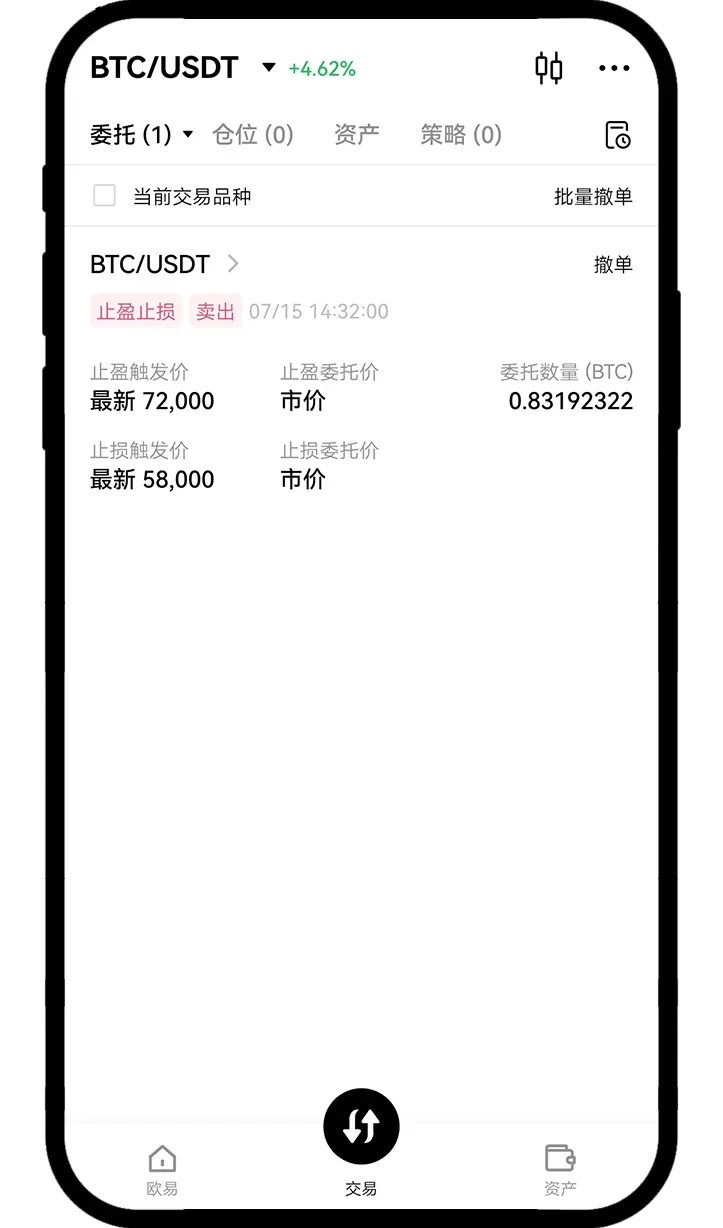Select the 资产 tab in top bar
The image size is (723, 1228).
(x=357, y=133)
